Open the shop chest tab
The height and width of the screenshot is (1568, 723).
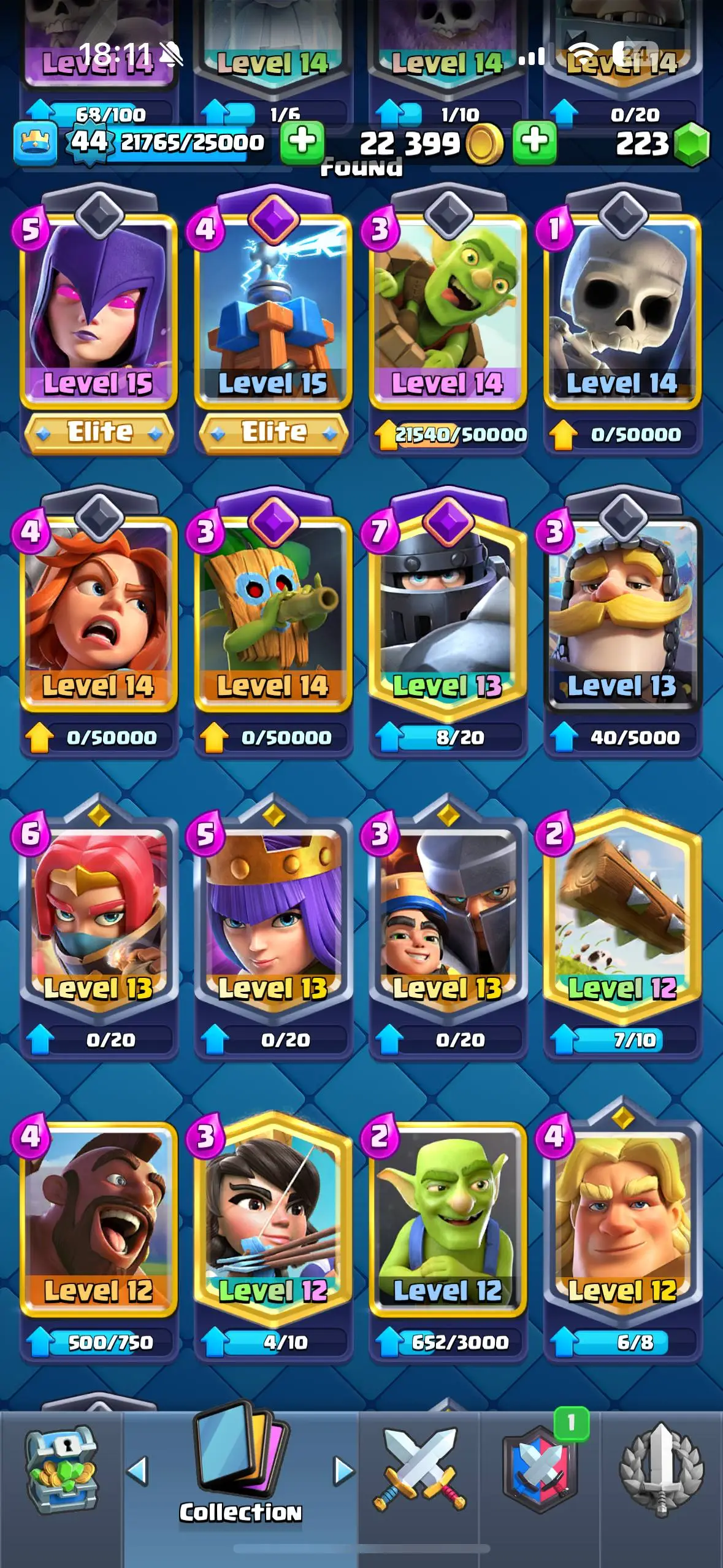61,1469
